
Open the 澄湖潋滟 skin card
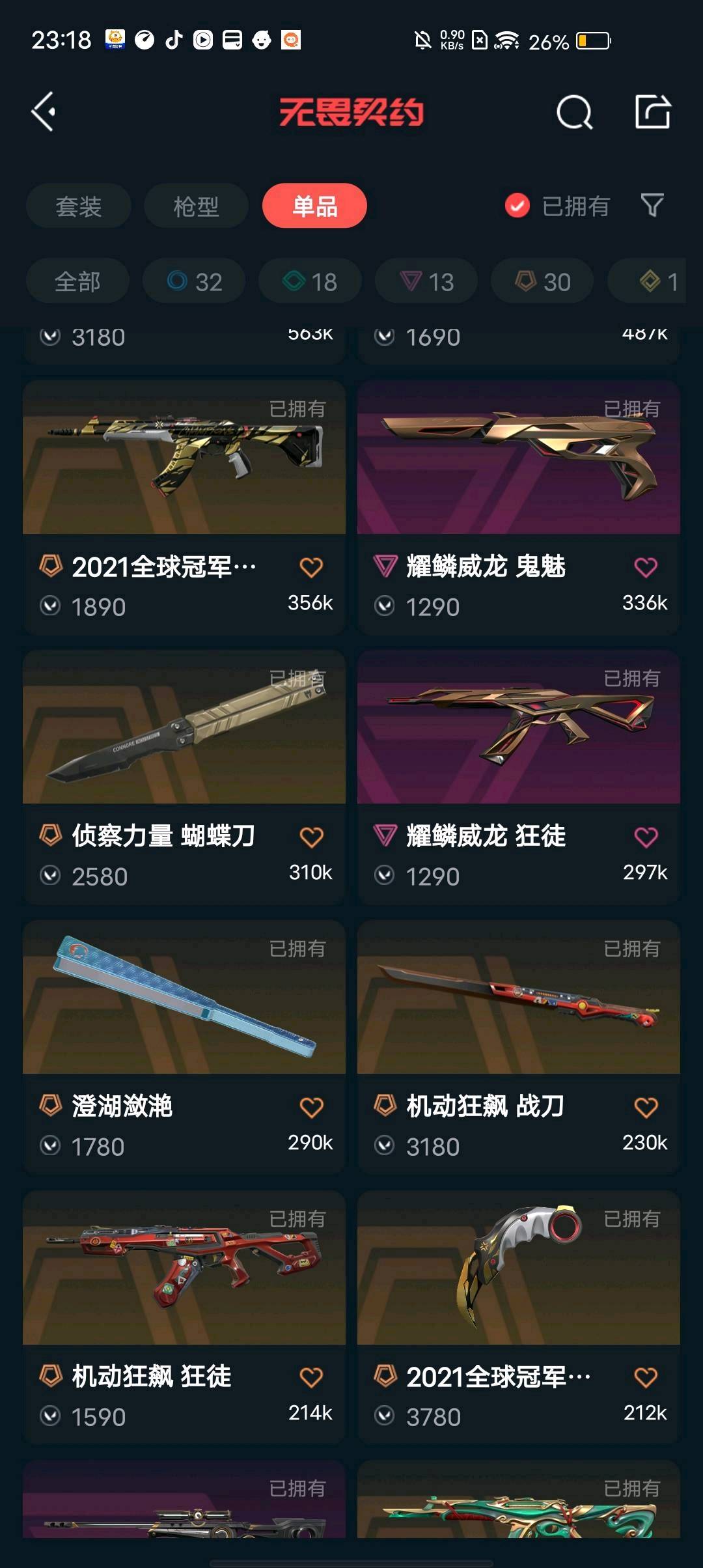pos(184,1048)
